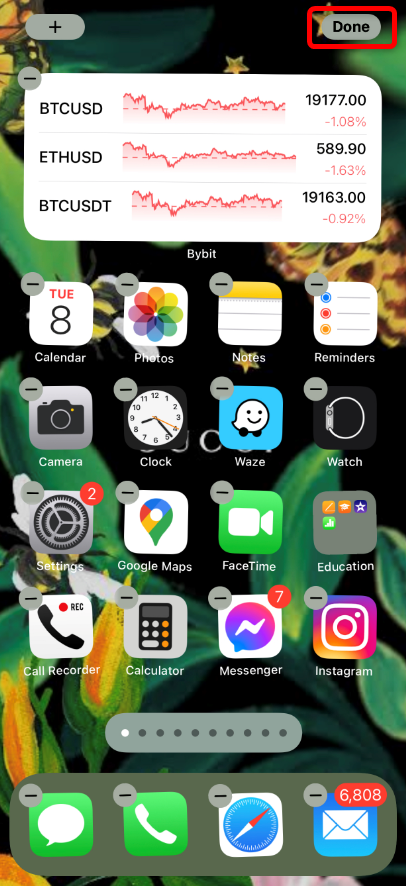Open Safari in the dock

click(x=250, y=824)
